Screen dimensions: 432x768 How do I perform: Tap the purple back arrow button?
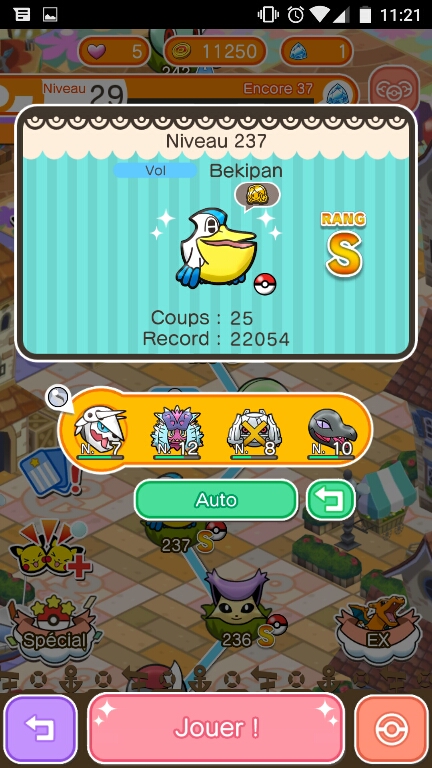pos(41,729)
